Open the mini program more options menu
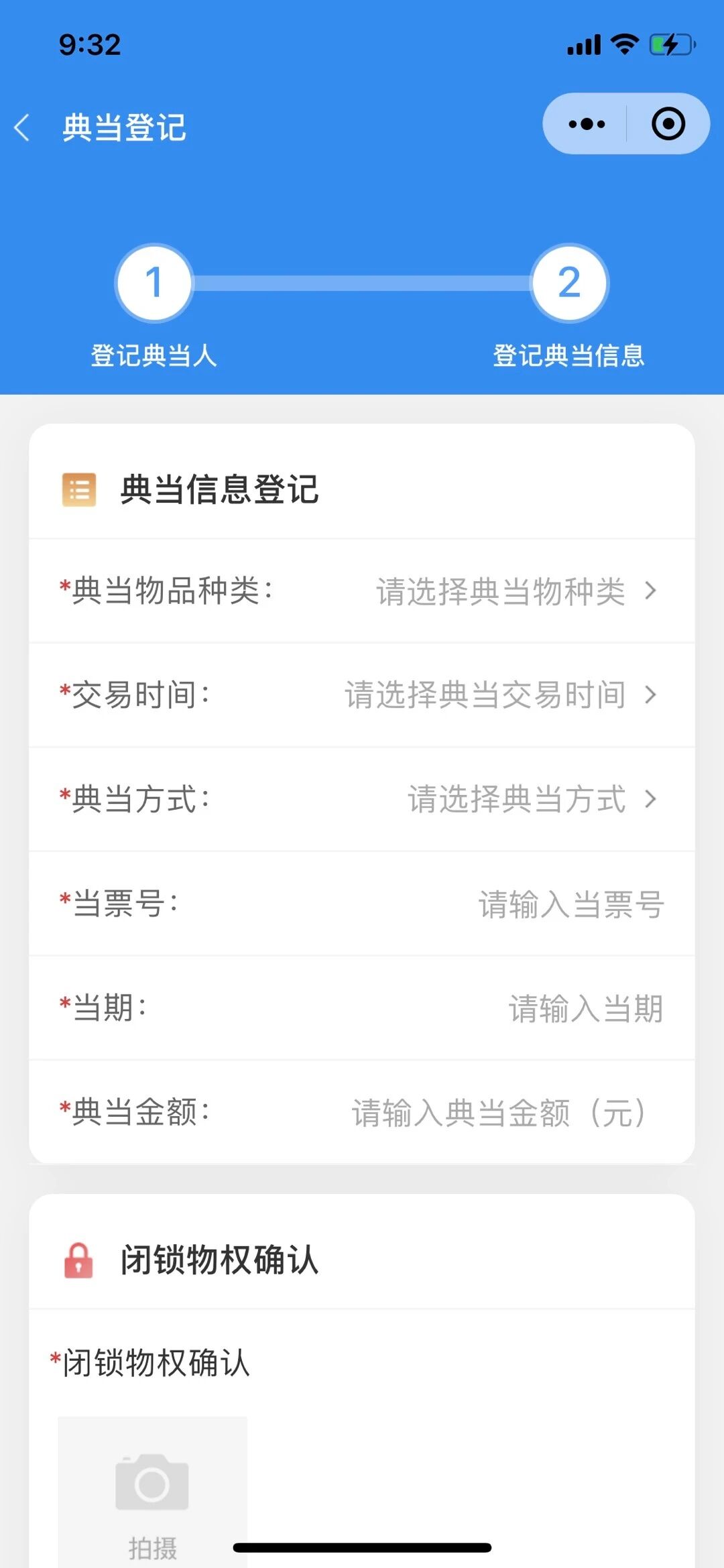 pos(587,124)
